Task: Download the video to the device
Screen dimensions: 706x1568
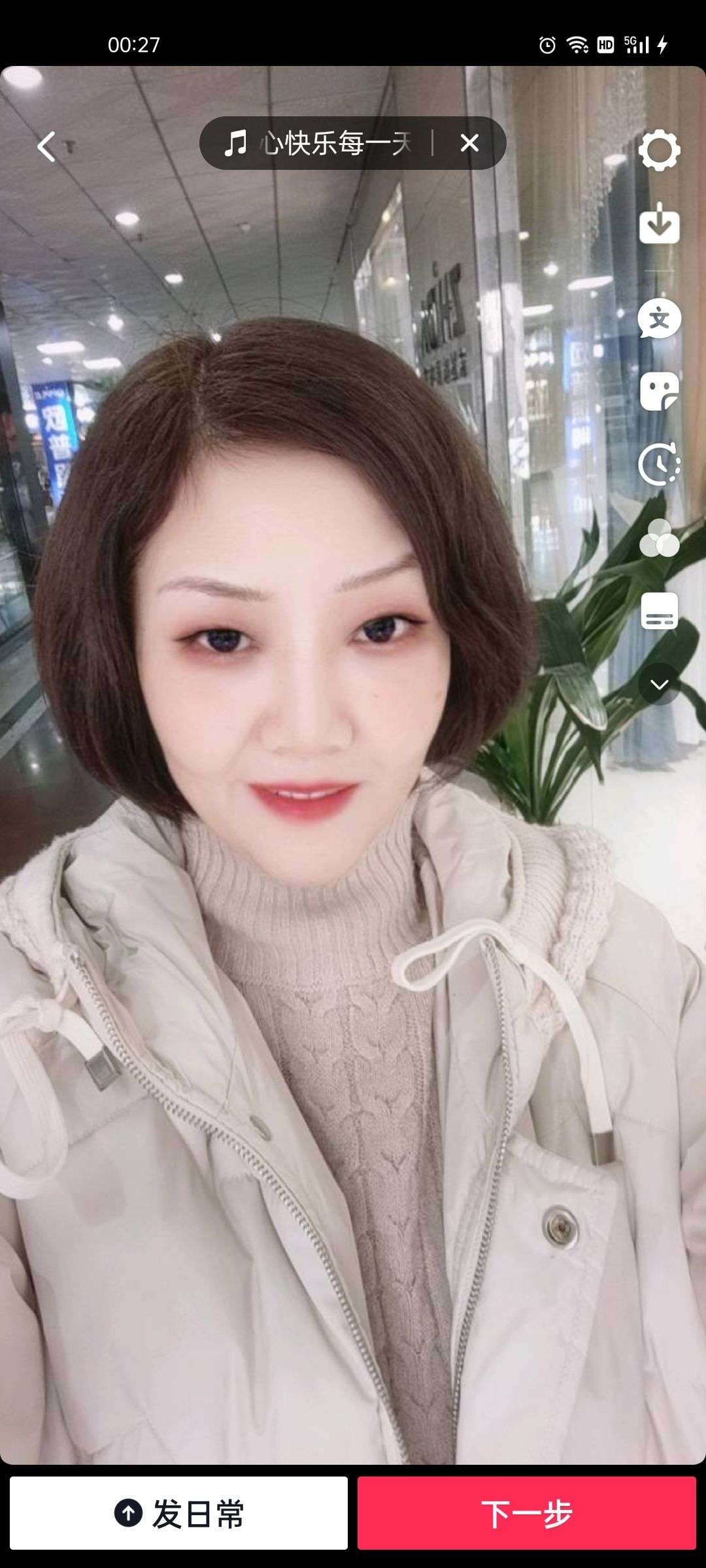Action: [659, 224]
